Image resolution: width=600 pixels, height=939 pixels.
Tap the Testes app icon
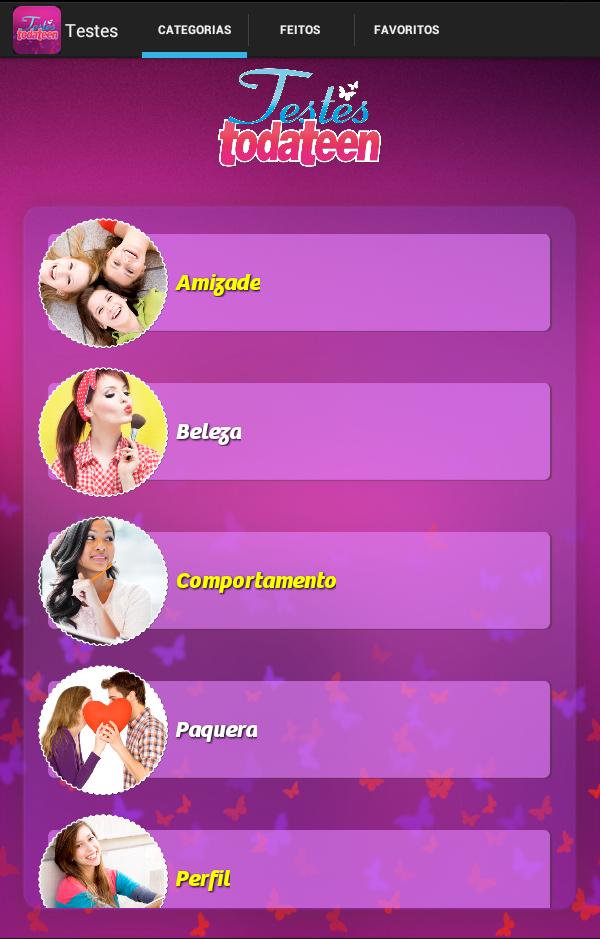coord(37,30)
